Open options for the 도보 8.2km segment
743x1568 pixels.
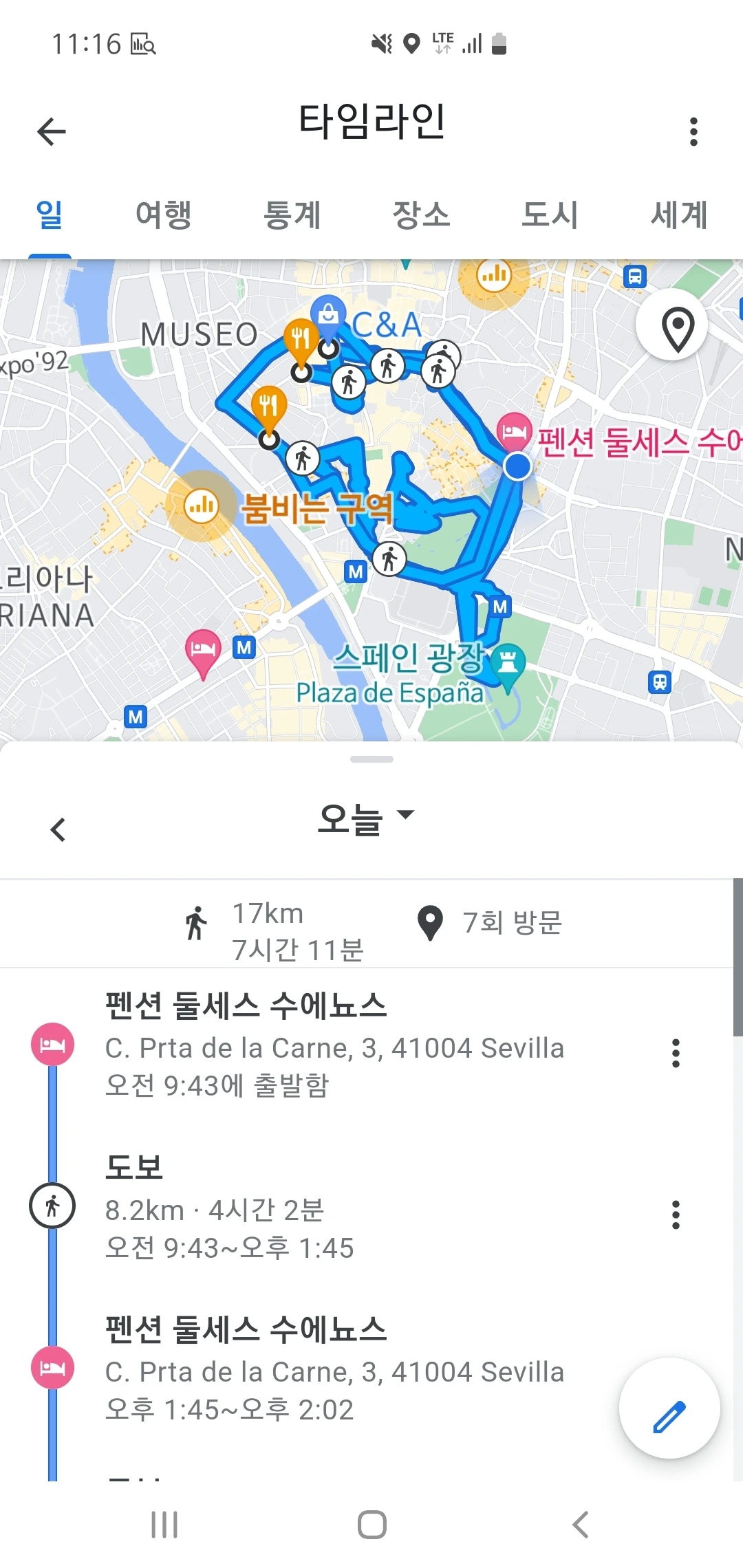[676, 1215]
